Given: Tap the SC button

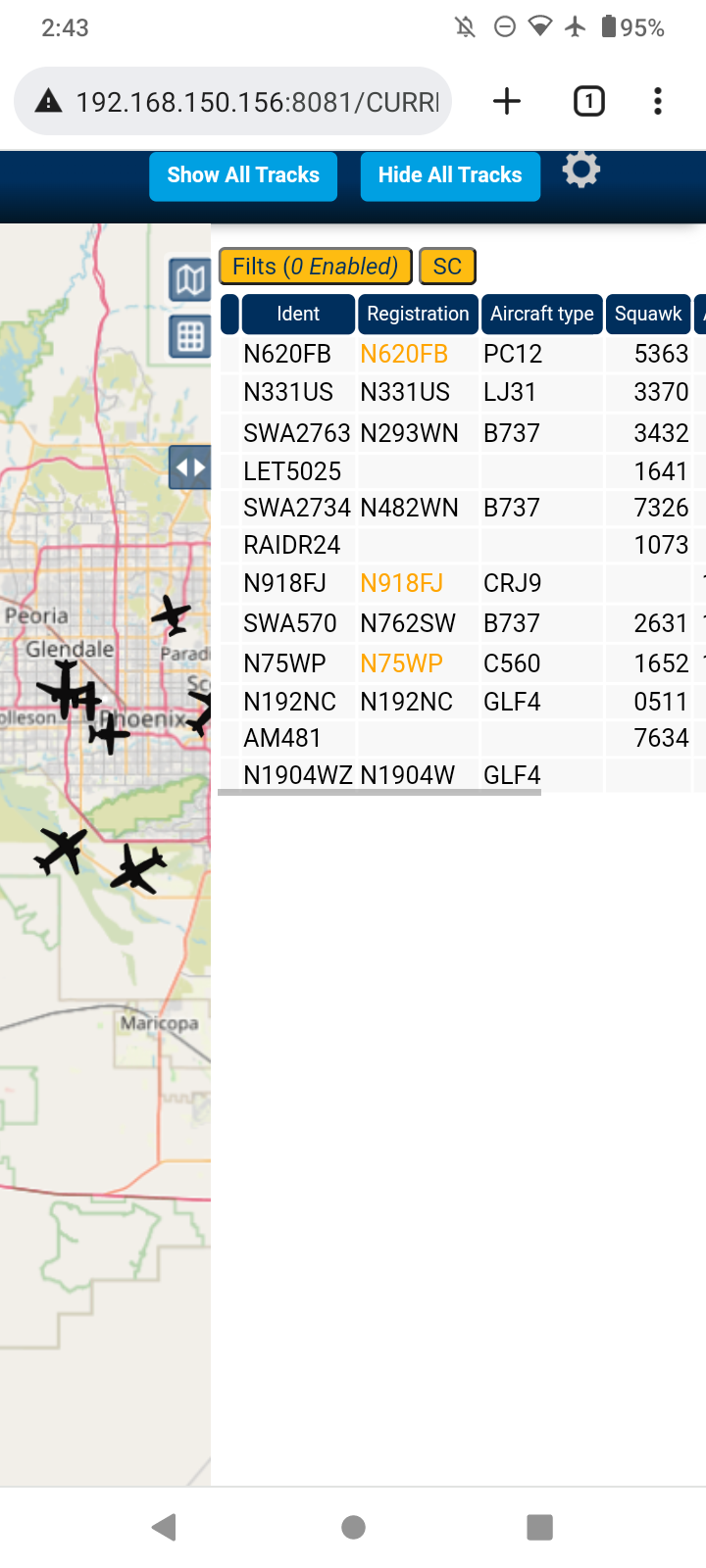Looking at the screenshot, I should [x=447, y=267].
